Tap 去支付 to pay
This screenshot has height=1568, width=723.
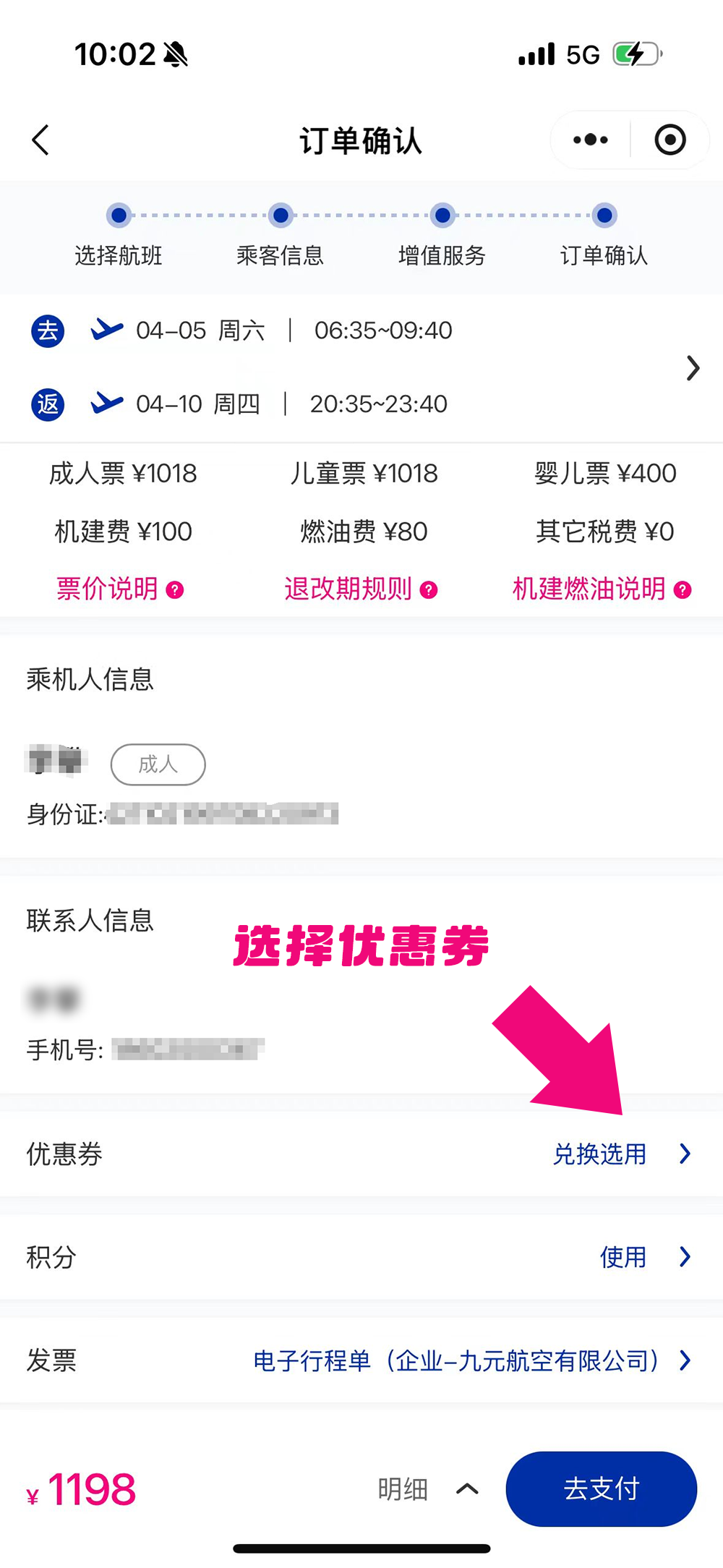601,1488
